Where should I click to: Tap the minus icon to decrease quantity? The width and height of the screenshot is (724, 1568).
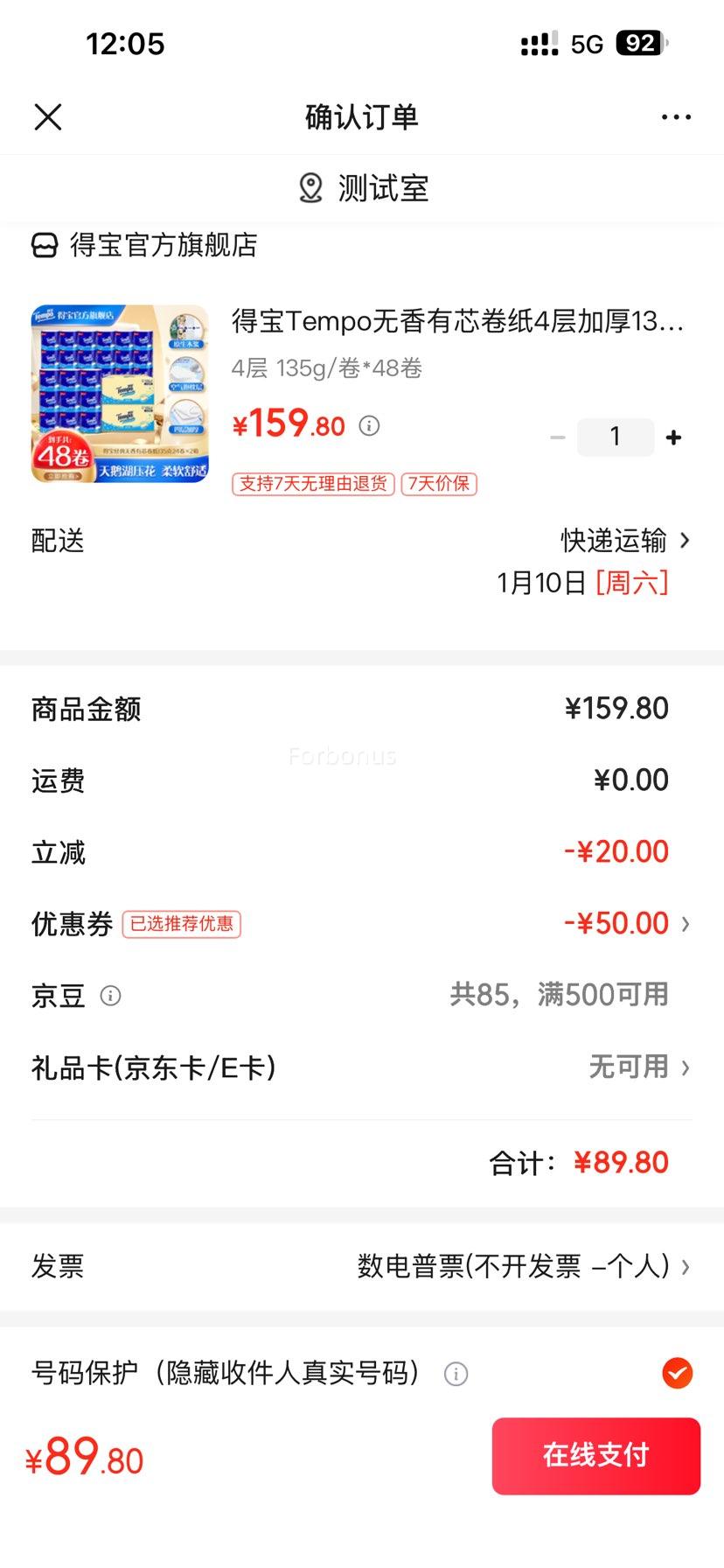pos(556,436)
